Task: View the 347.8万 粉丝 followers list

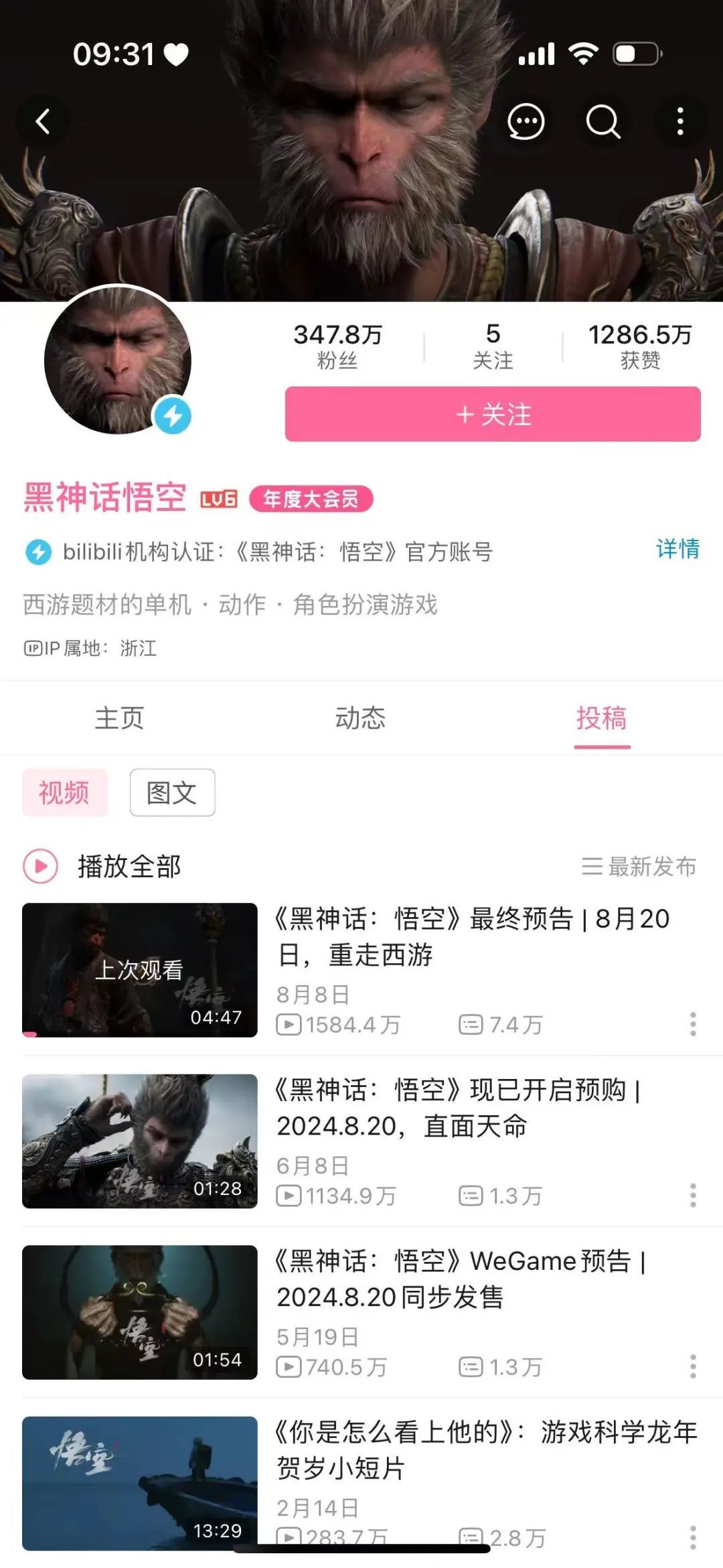Action: point(337,346)
